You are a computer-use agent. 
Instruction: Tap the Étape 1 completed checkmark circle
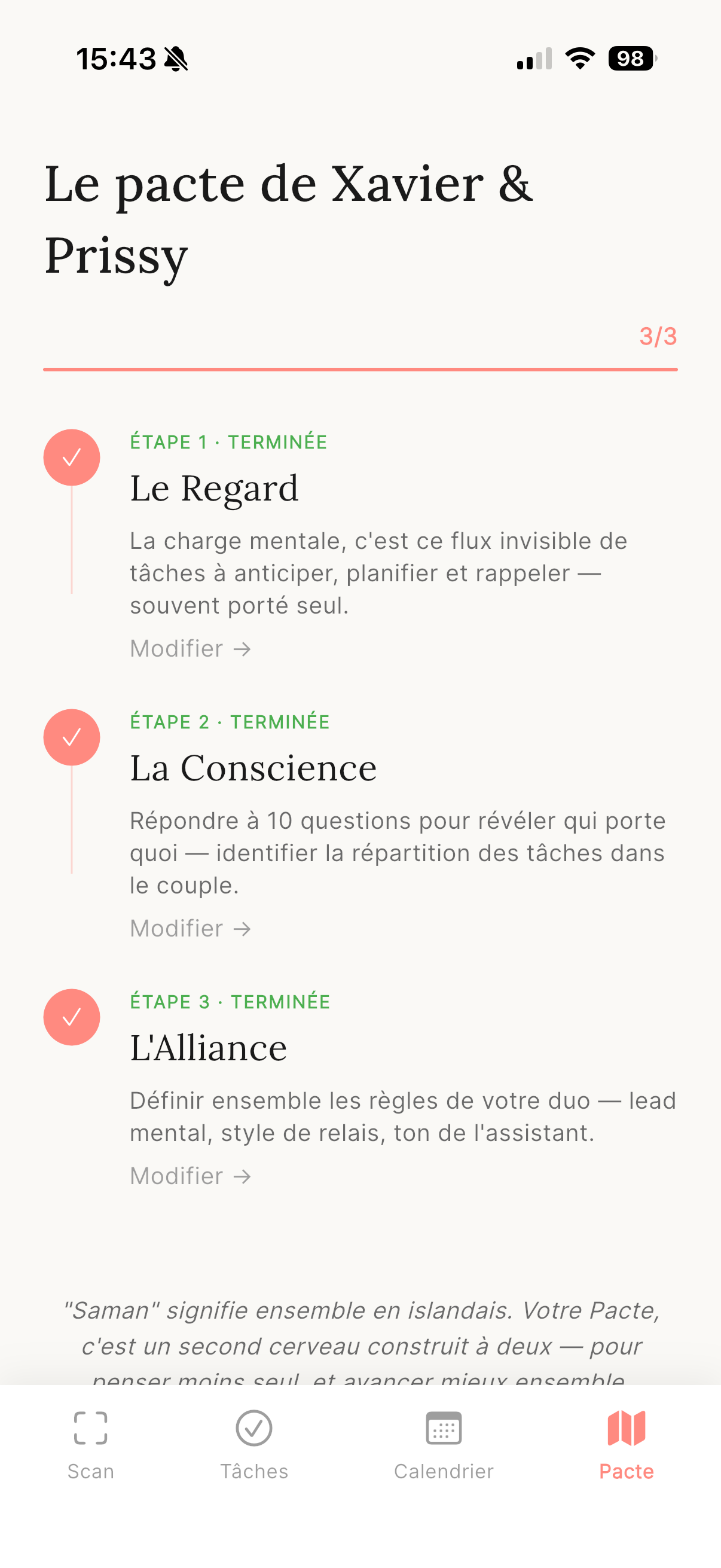click(72, 457)
